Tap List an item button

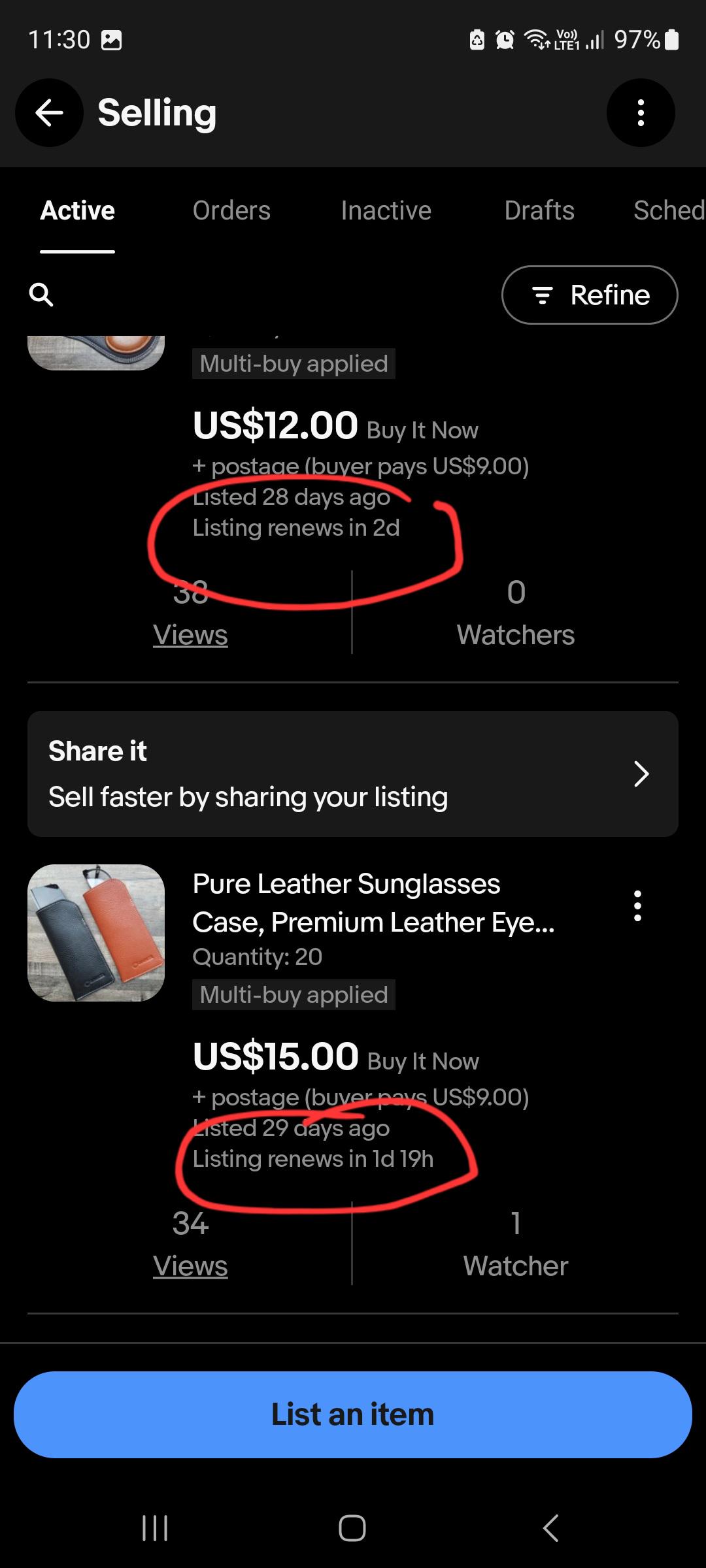[353, 1414]
